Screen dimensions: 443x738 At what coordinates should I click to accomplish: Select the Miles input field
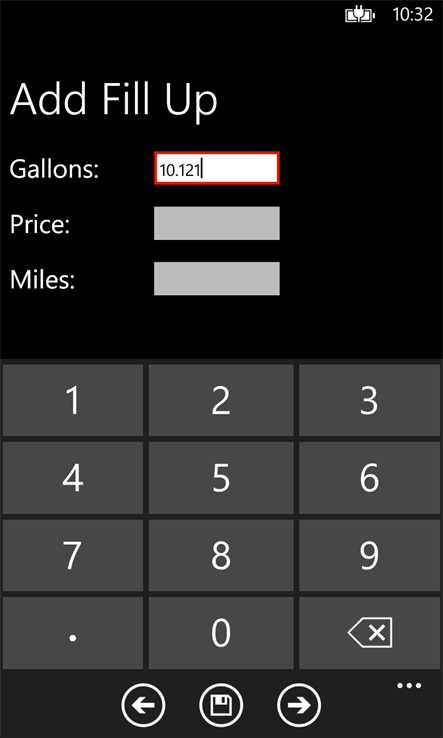[x=217, y=279]
